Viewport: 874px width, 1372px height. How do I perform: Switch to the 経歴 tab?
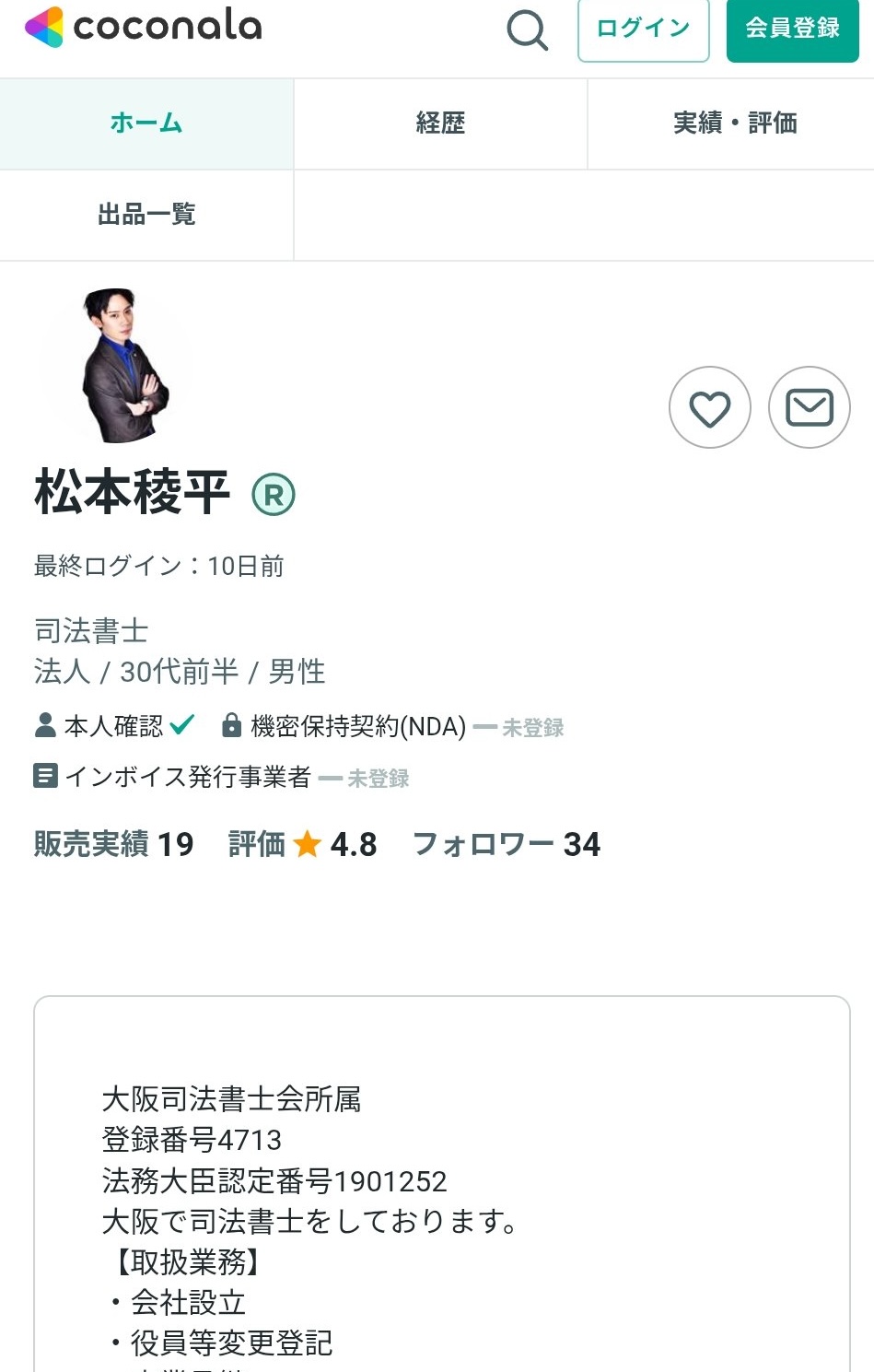[440, 123]
